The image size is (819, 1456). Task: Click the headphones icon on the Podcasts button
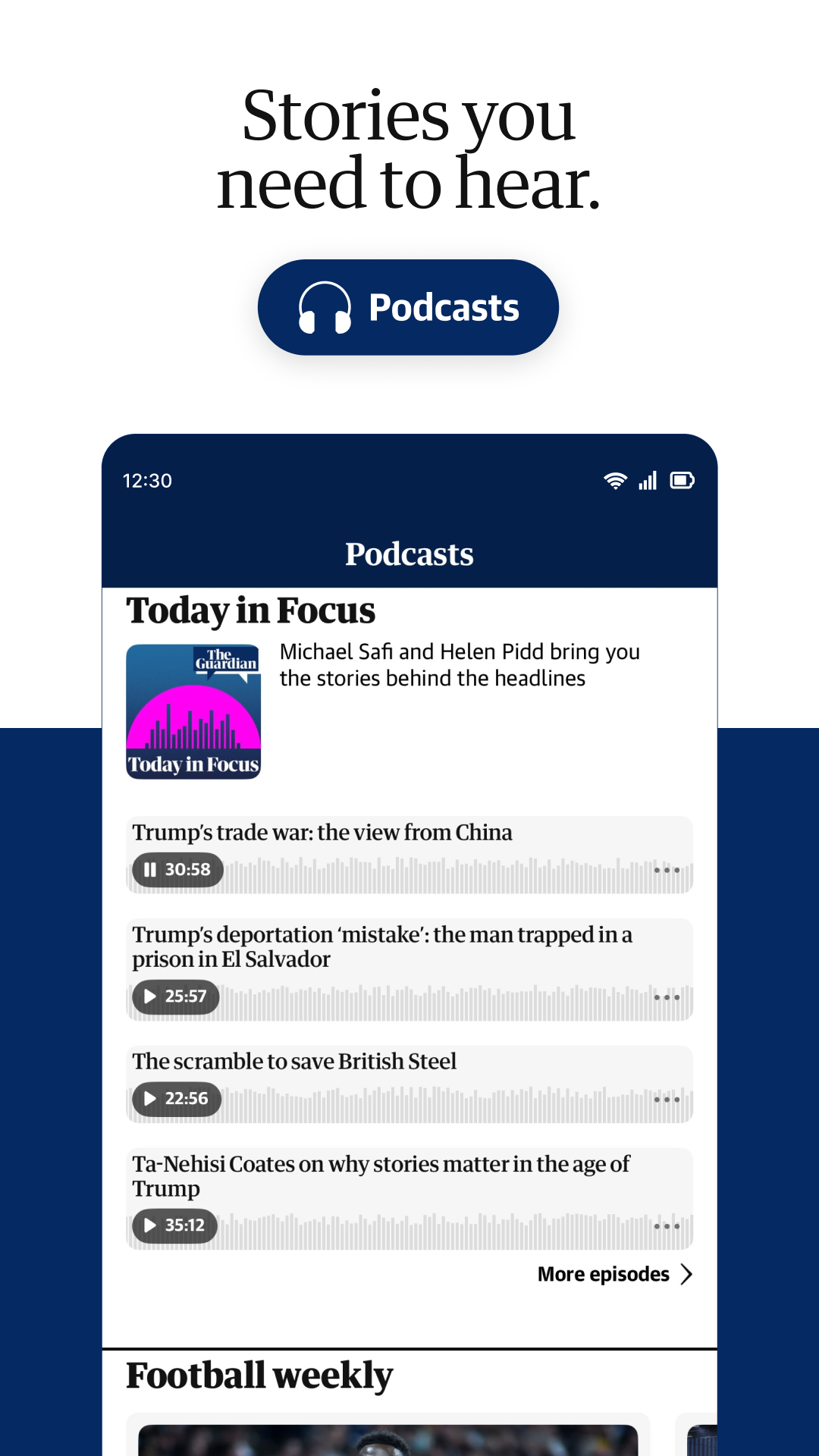click(x=326, y=306)
